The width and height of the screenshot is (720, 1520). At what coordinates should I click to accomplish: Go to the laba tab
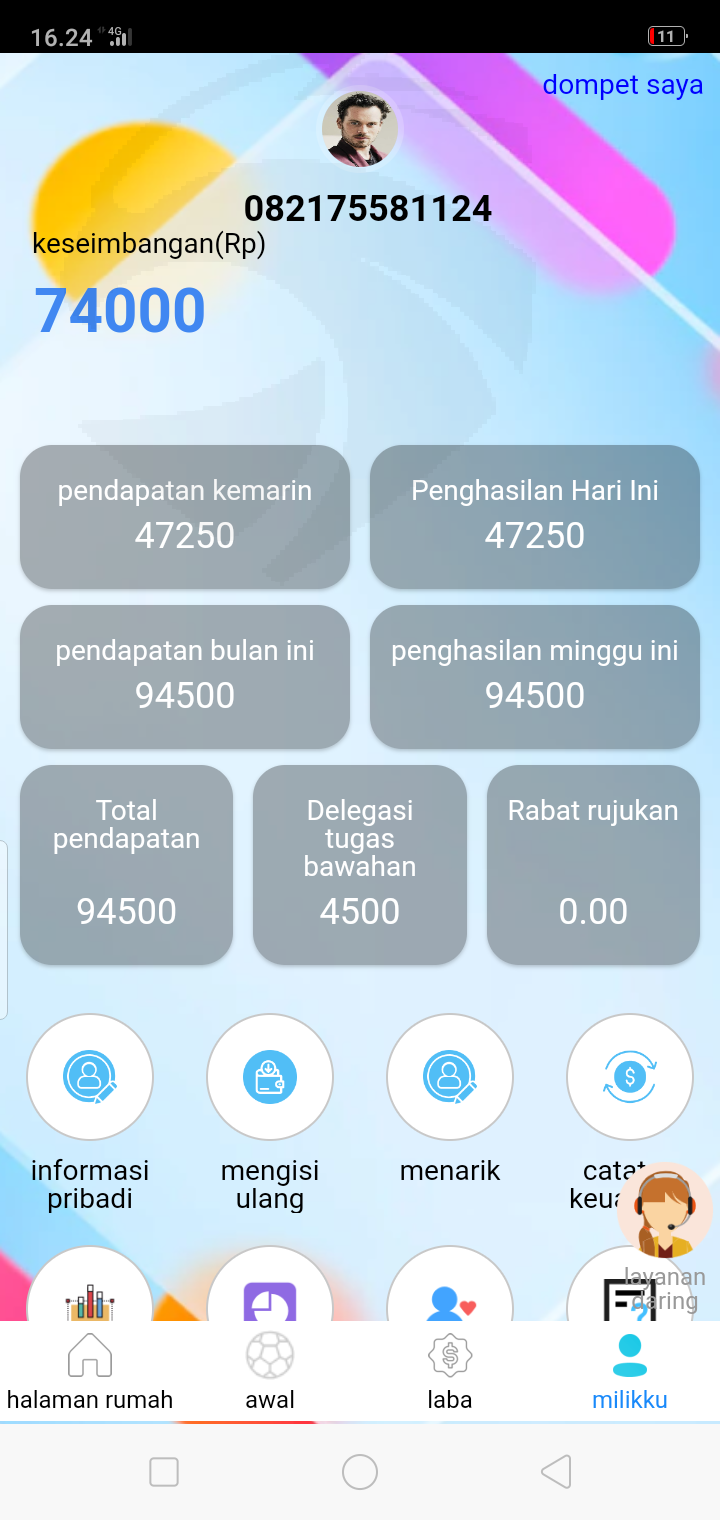450,1371
